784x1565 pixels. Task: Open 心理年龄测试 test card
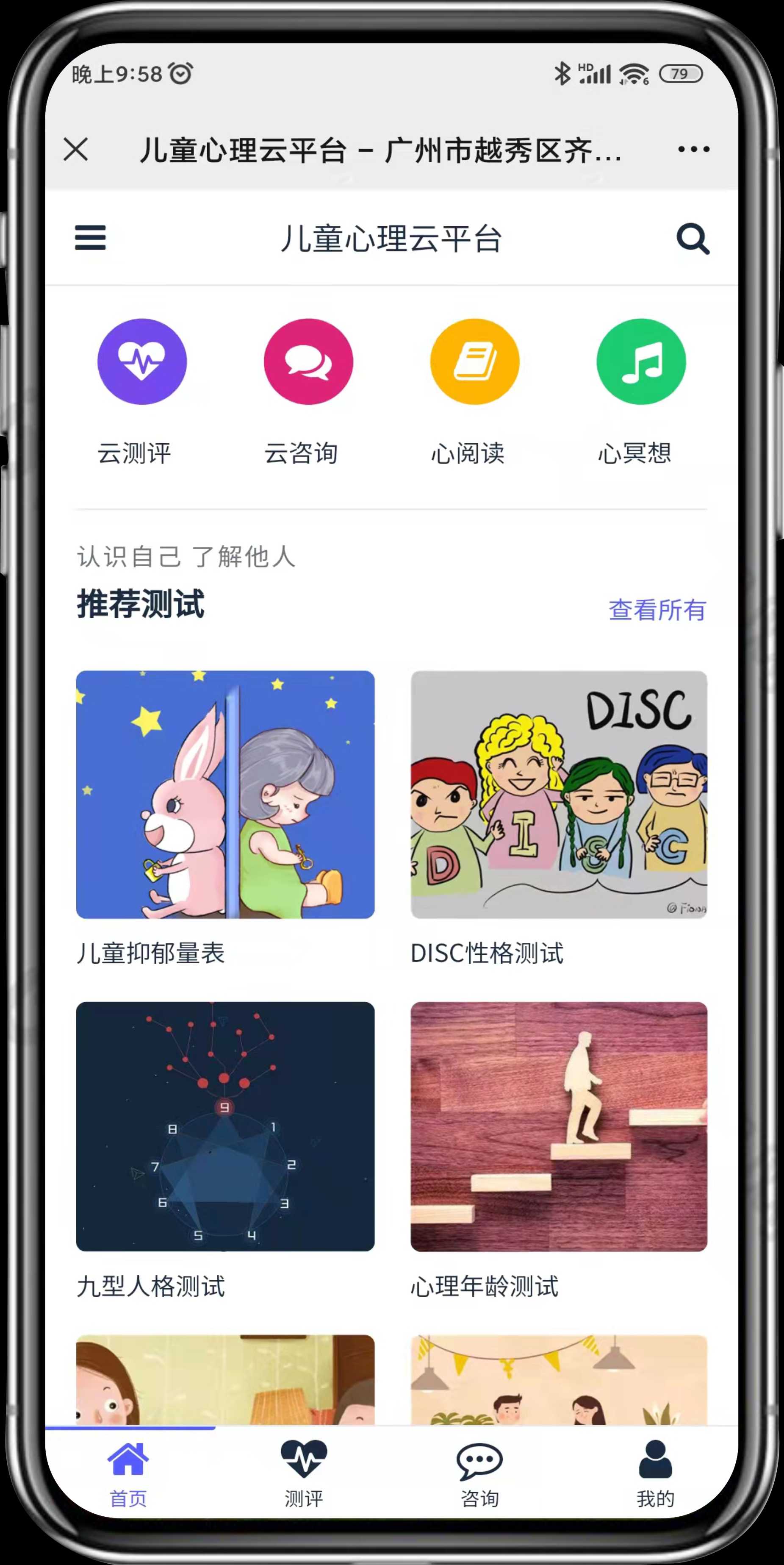559,1126
